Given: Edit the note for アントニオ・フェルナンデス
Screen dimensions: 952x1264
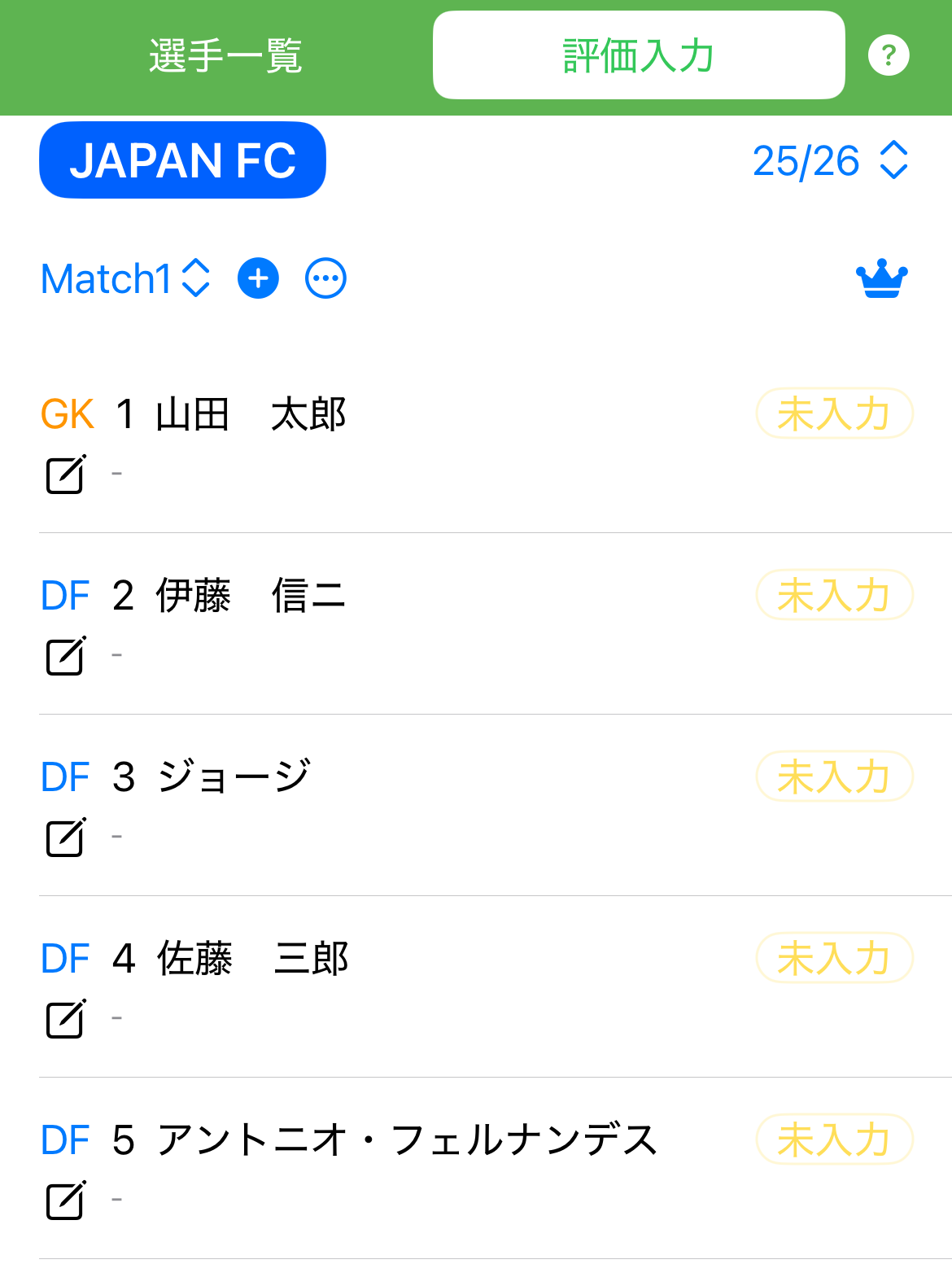Looking at the screenshot, I should click(66, 1201).
